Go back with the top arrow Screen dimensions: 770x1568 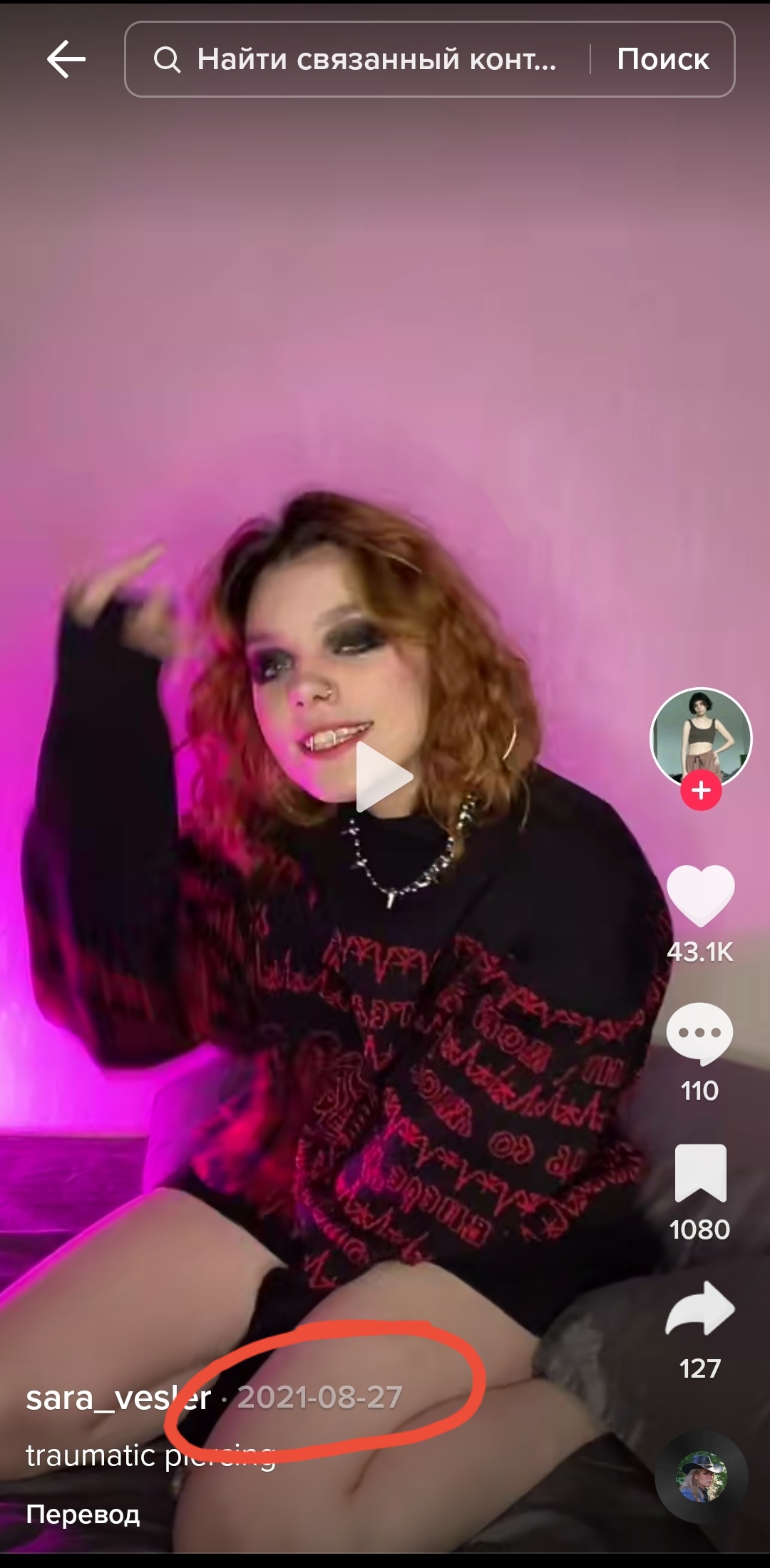66,59
